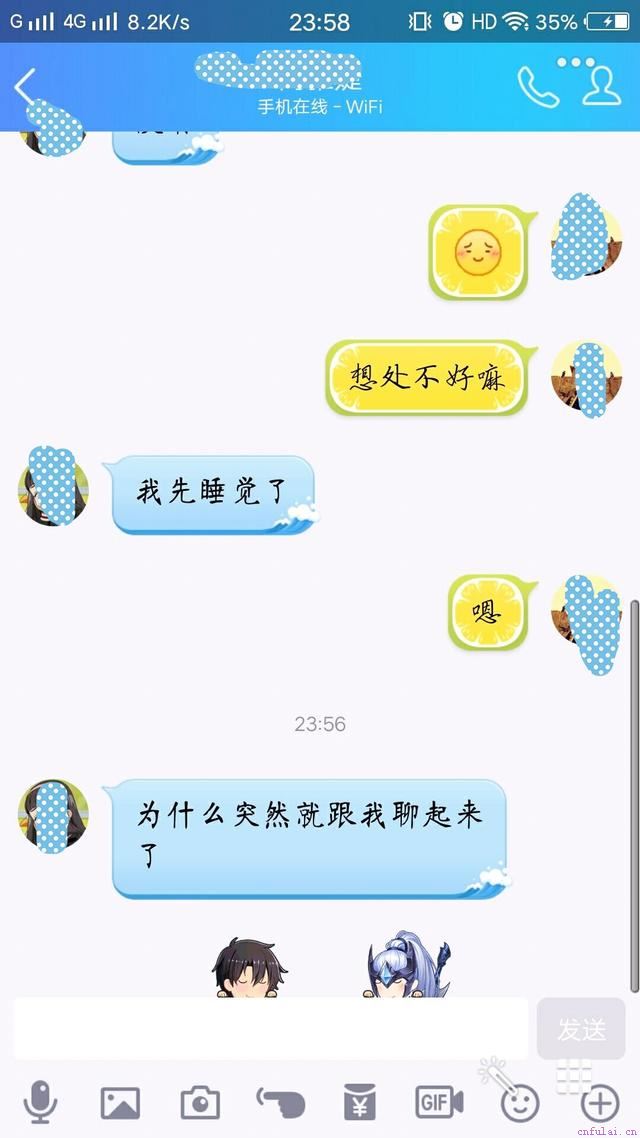The image size is (640, 1138).
Task: Open the plus more options menu
Action: click(x=600, y=1103)
